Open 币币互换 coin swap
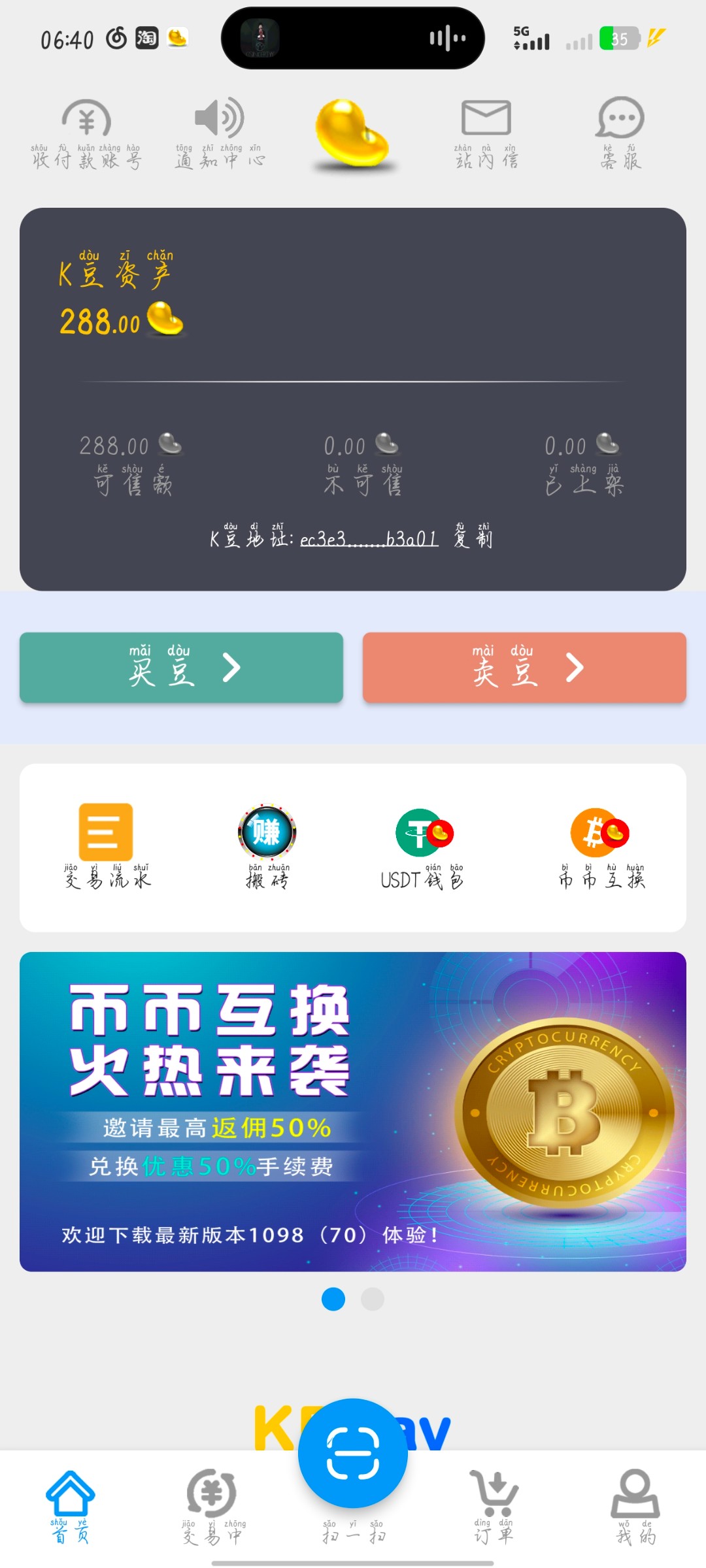This screenshot has height=1568, width=706. [x=601, y=847]
